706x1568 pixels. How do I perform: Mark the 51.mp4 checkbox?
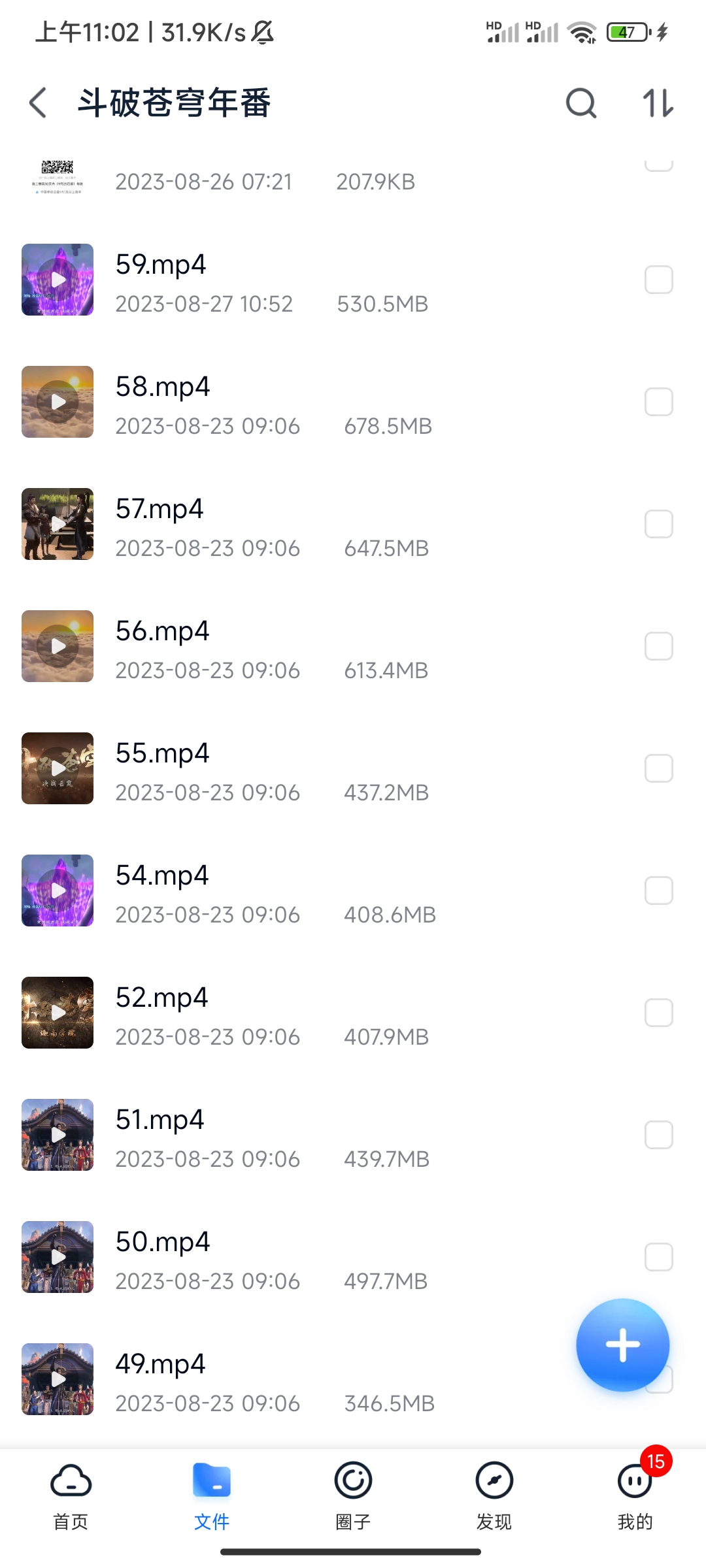658,1135
